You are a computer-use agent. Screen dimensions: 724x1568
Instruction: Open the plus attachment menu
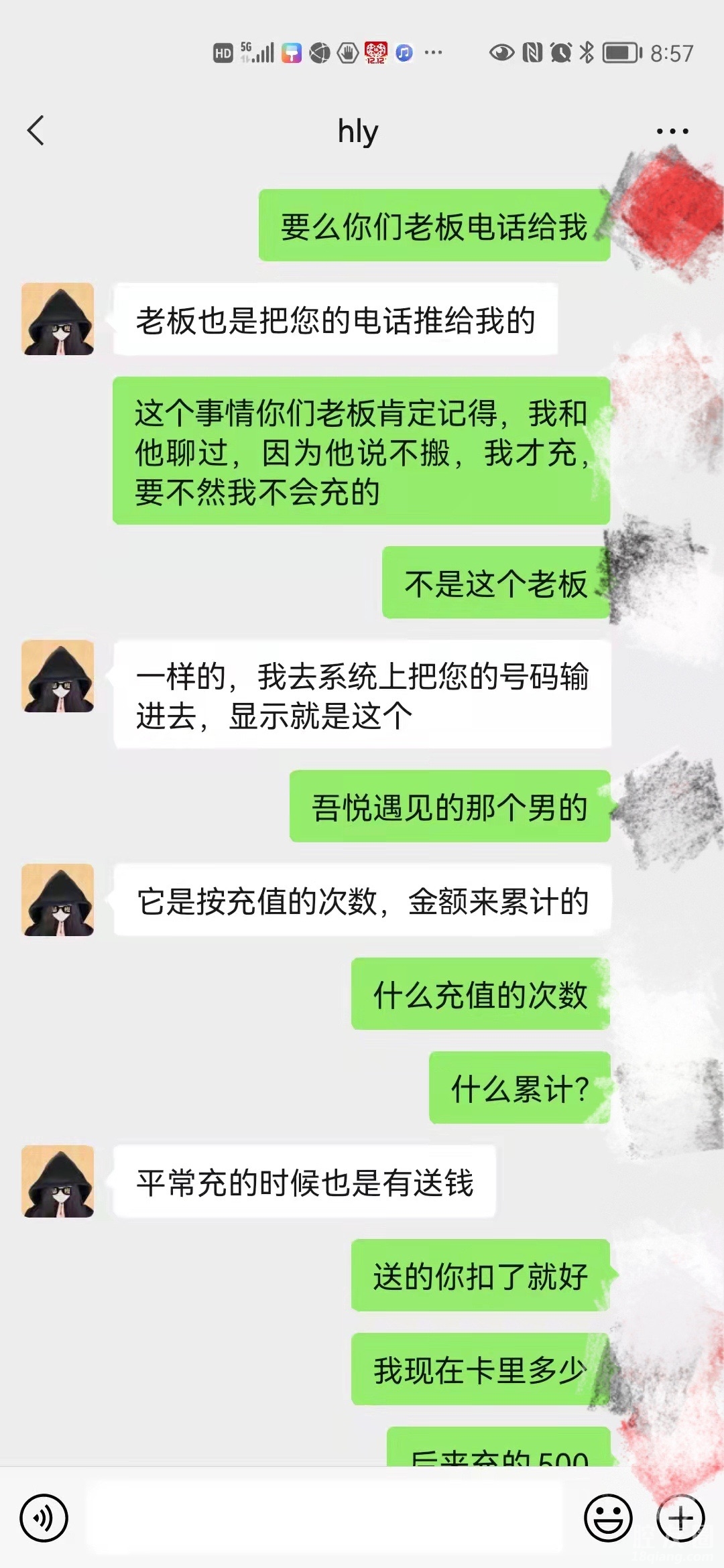coord(680,1518)
